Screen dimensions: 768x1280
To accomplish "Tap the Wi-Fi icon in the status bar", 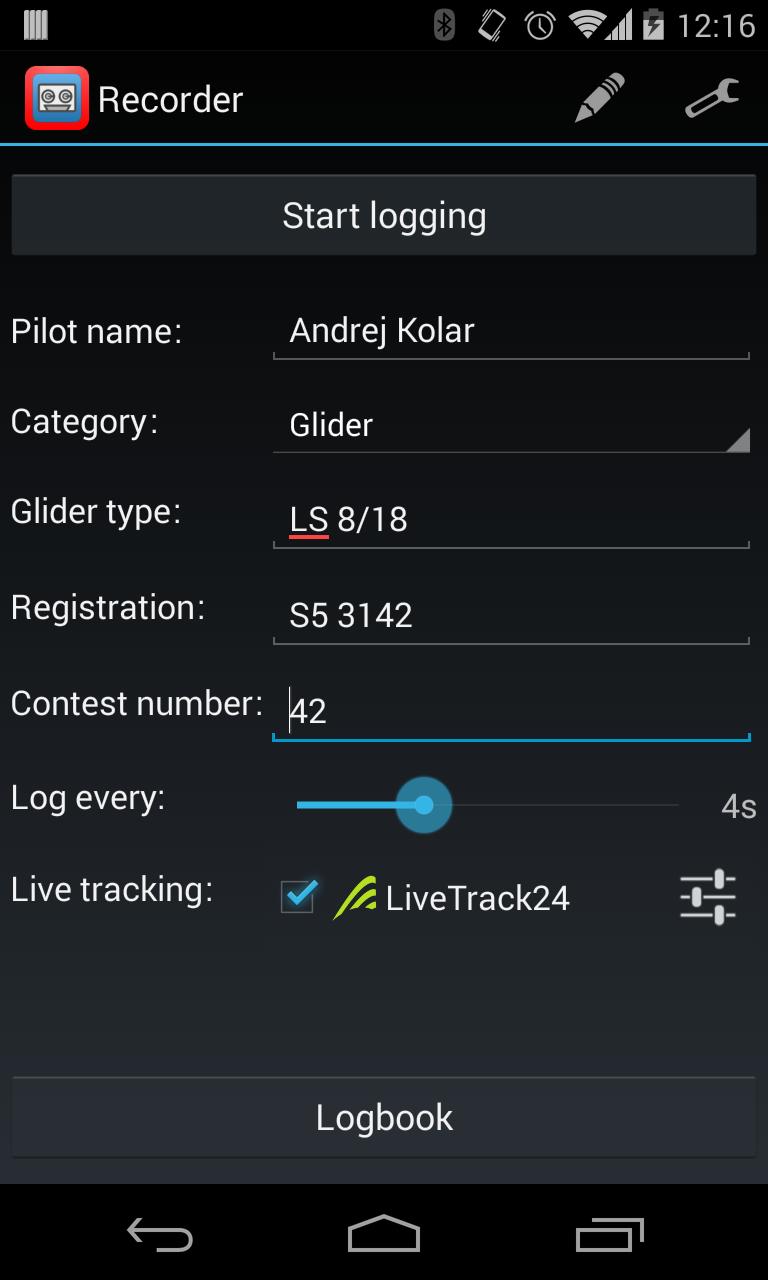I will [x=586, y=25].
